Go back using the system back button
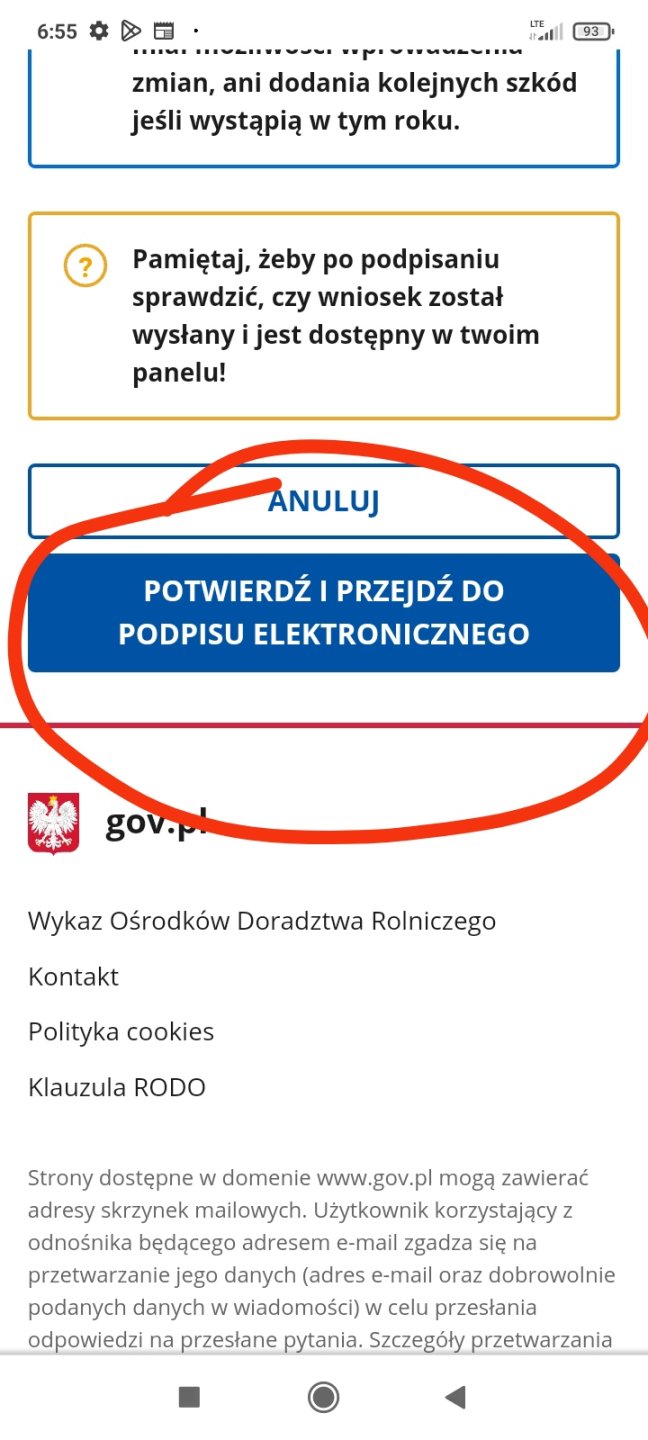The image size is (648, 1440). [455, 1397]
